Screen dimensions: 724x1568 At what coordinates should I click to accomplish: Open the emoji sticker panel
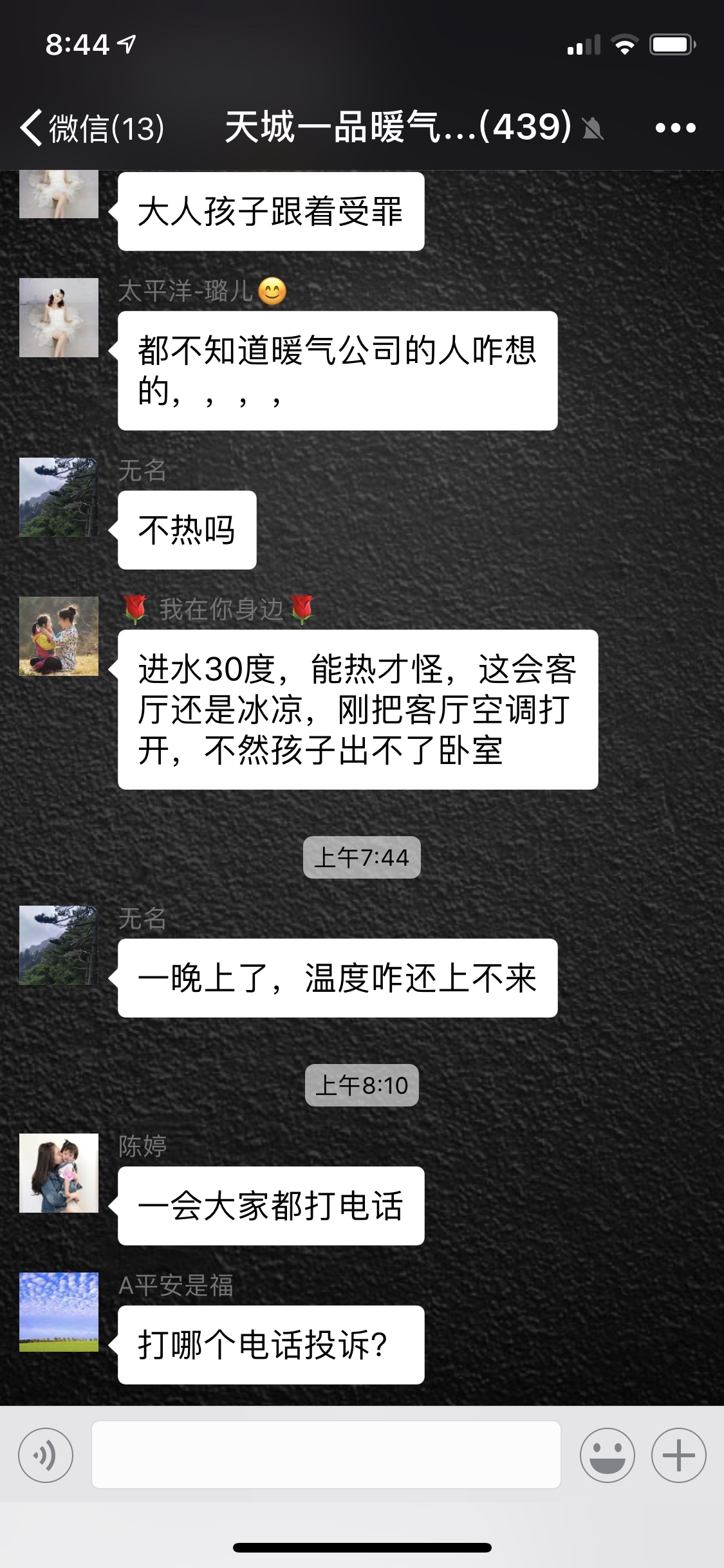[x=607, y=1455]
